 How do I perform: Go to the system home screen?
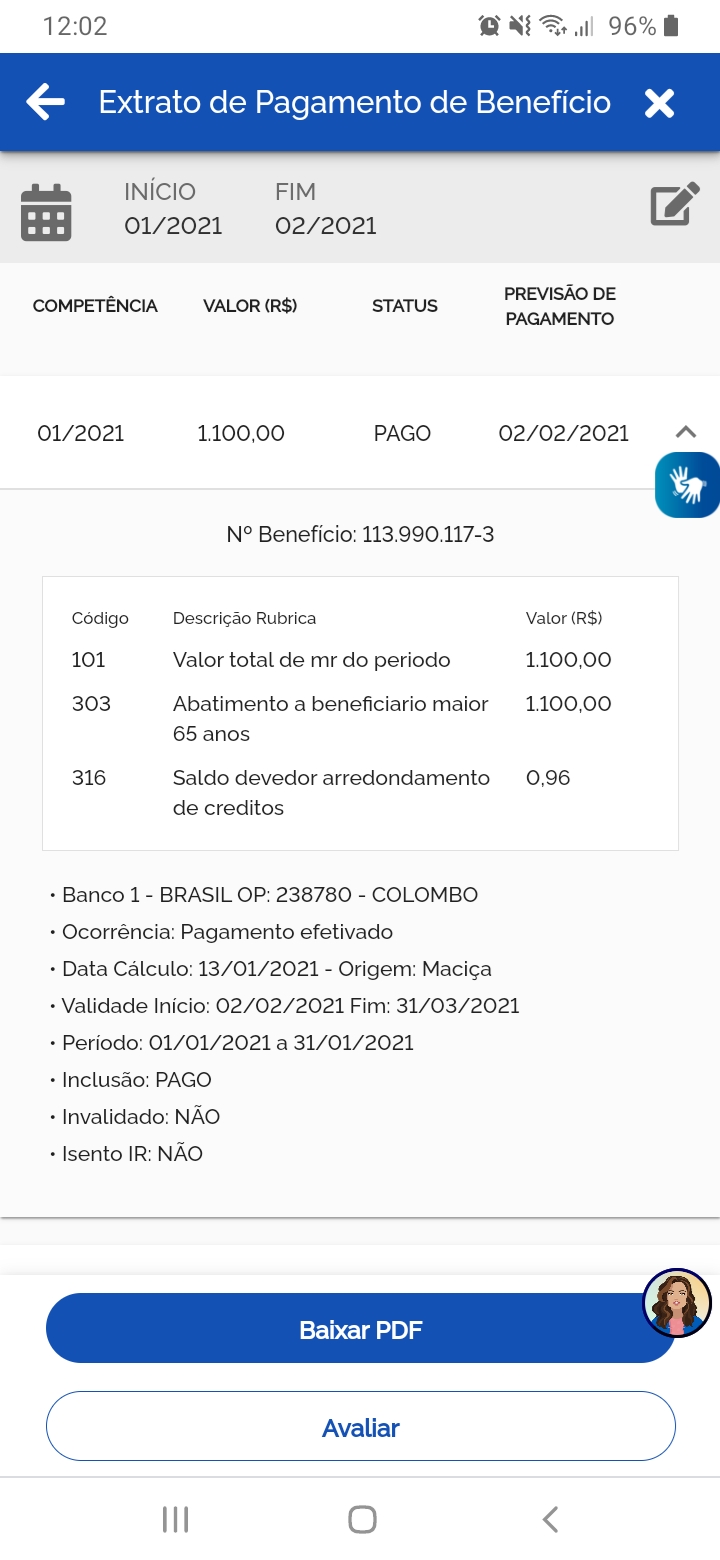tap(362, 1519)
